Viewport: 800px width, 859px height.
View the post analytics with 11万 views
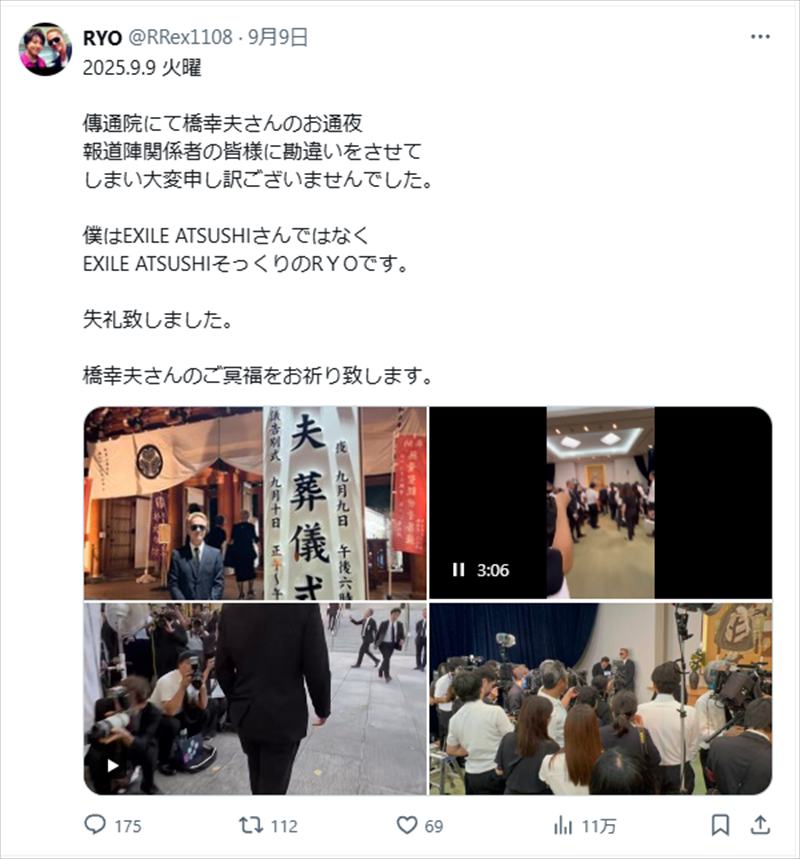point(563,825)
